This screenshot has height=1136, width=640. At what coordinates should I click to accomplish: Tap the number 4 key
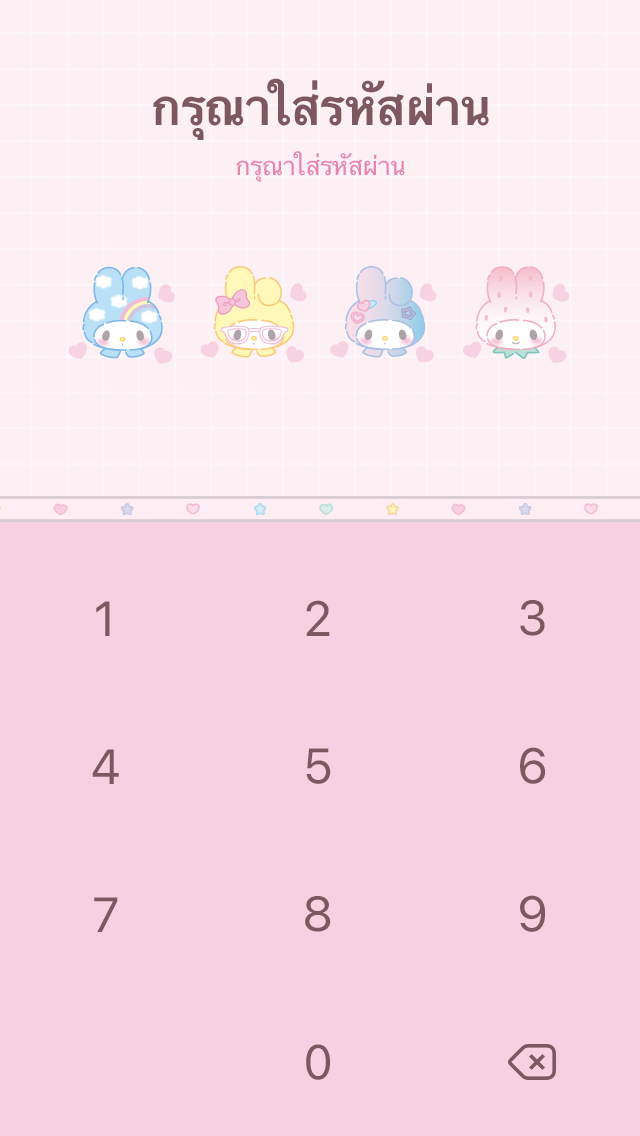[105, 767]
